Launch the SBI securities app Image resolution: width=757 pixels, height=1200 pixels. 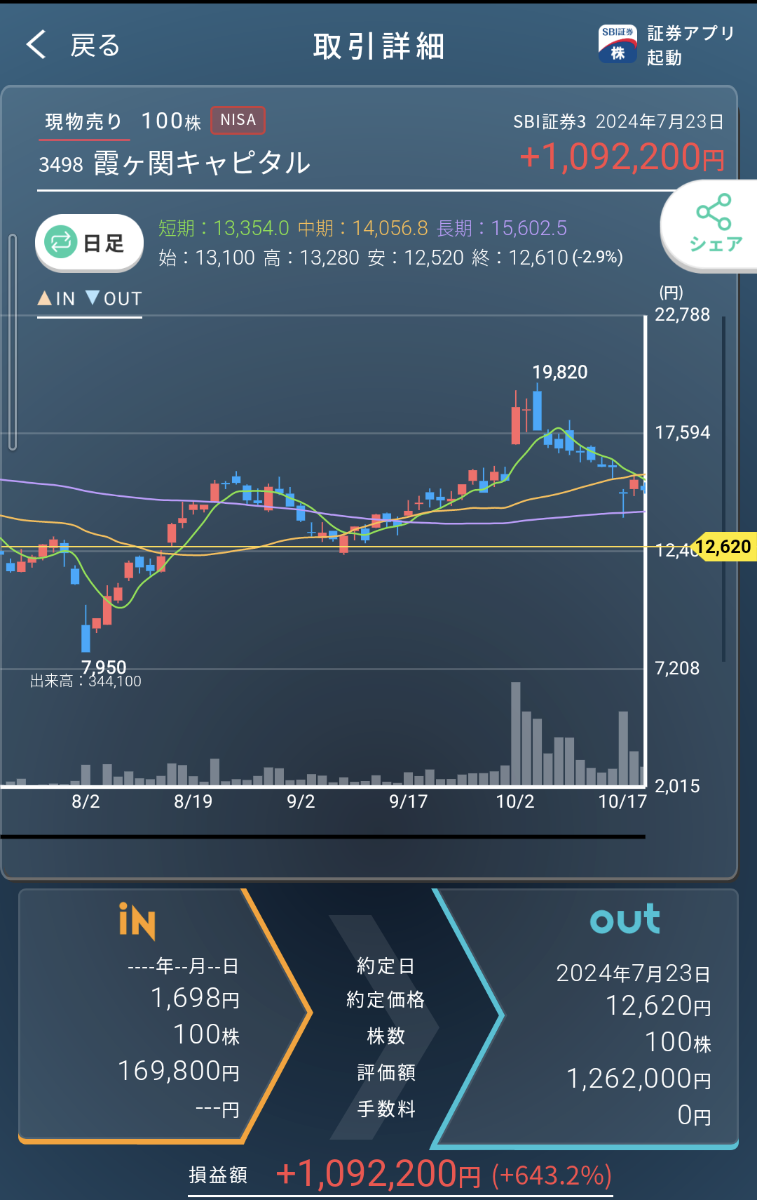pos(667,45)
